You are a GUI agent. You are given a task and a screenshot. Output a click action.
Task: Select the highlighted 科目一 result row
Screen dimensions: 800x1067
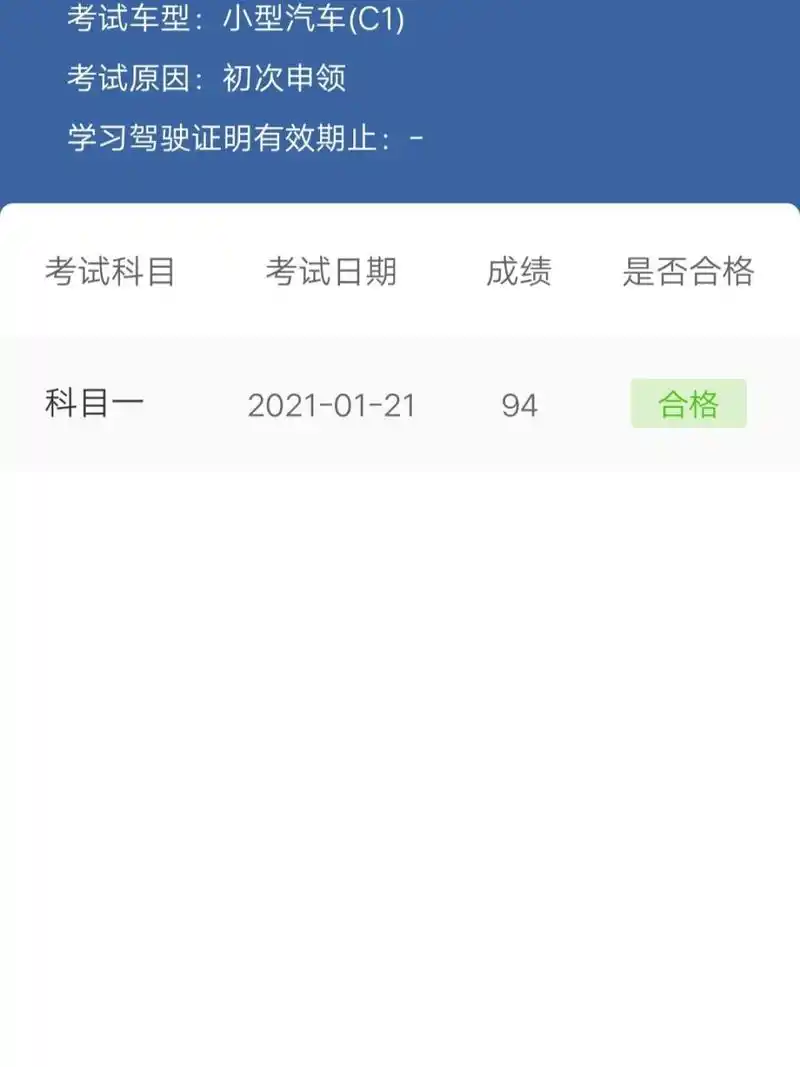[x=400, y=404]
